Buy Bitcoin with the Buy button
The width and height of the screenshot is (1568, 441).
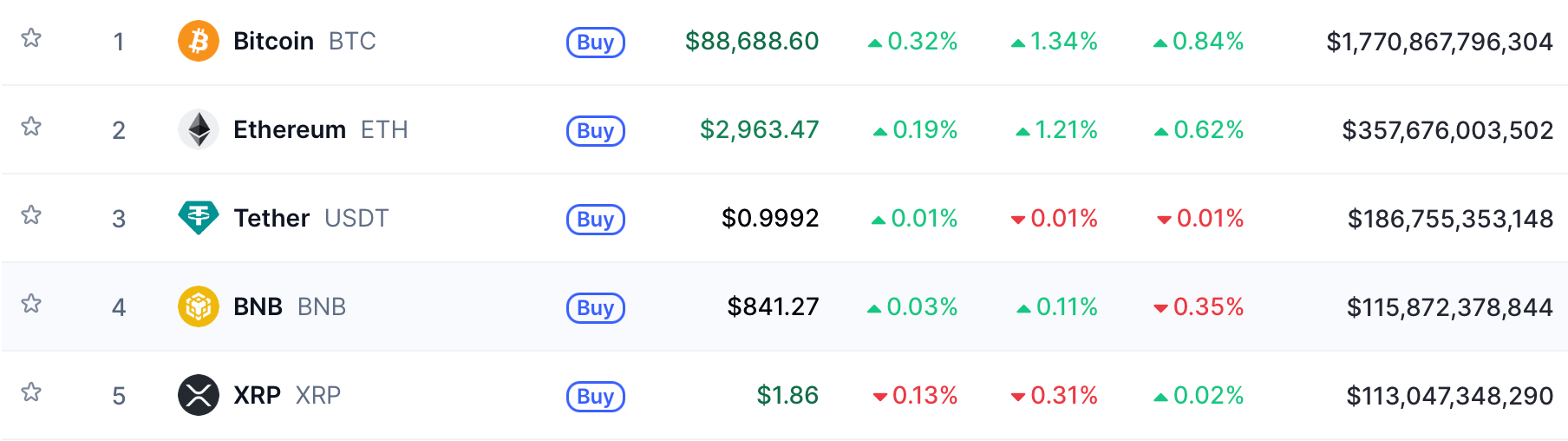[x=595, y=43]
